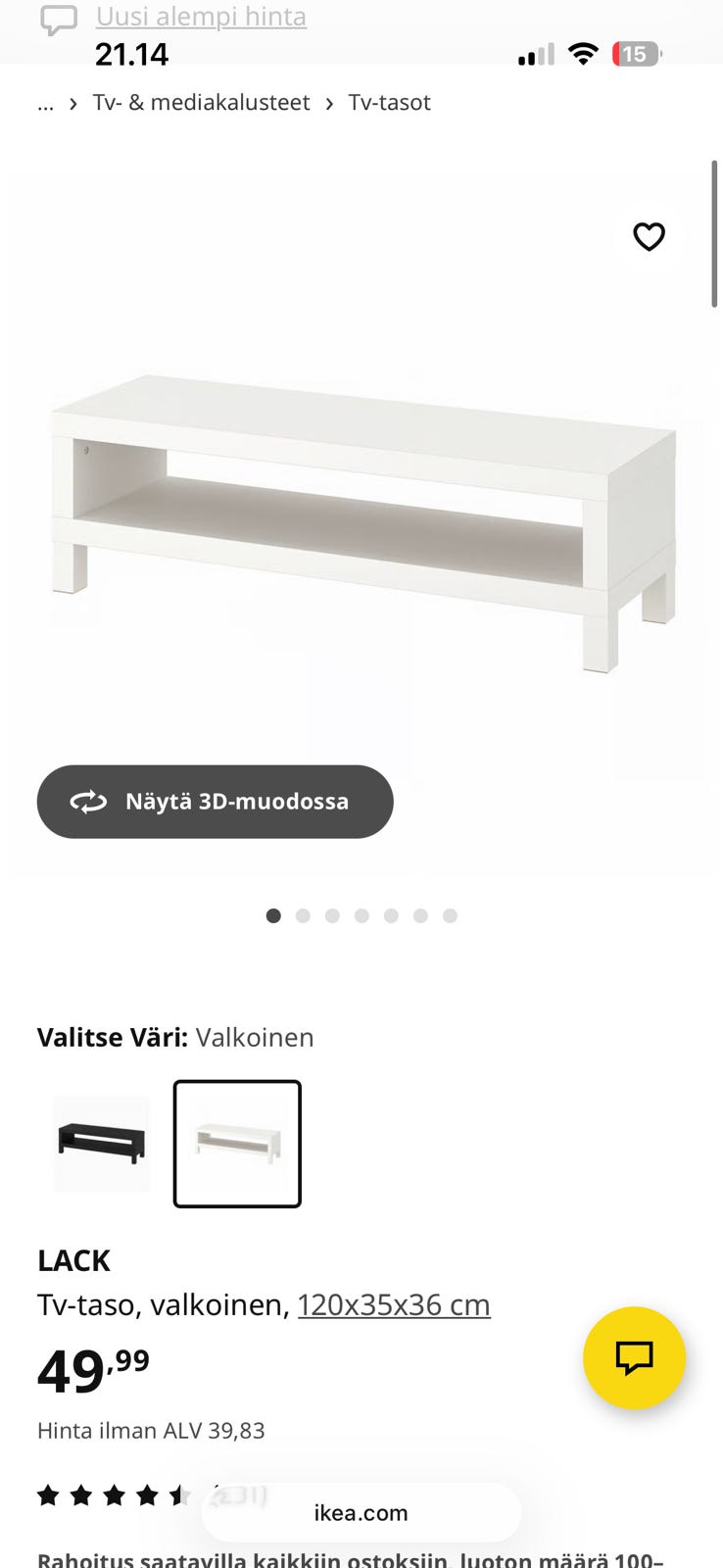Enlarge the white TV bench product image
Image resolution: width=723 pixels, height=1568 pixels.
pyautogui.click(x=362, y=519)
